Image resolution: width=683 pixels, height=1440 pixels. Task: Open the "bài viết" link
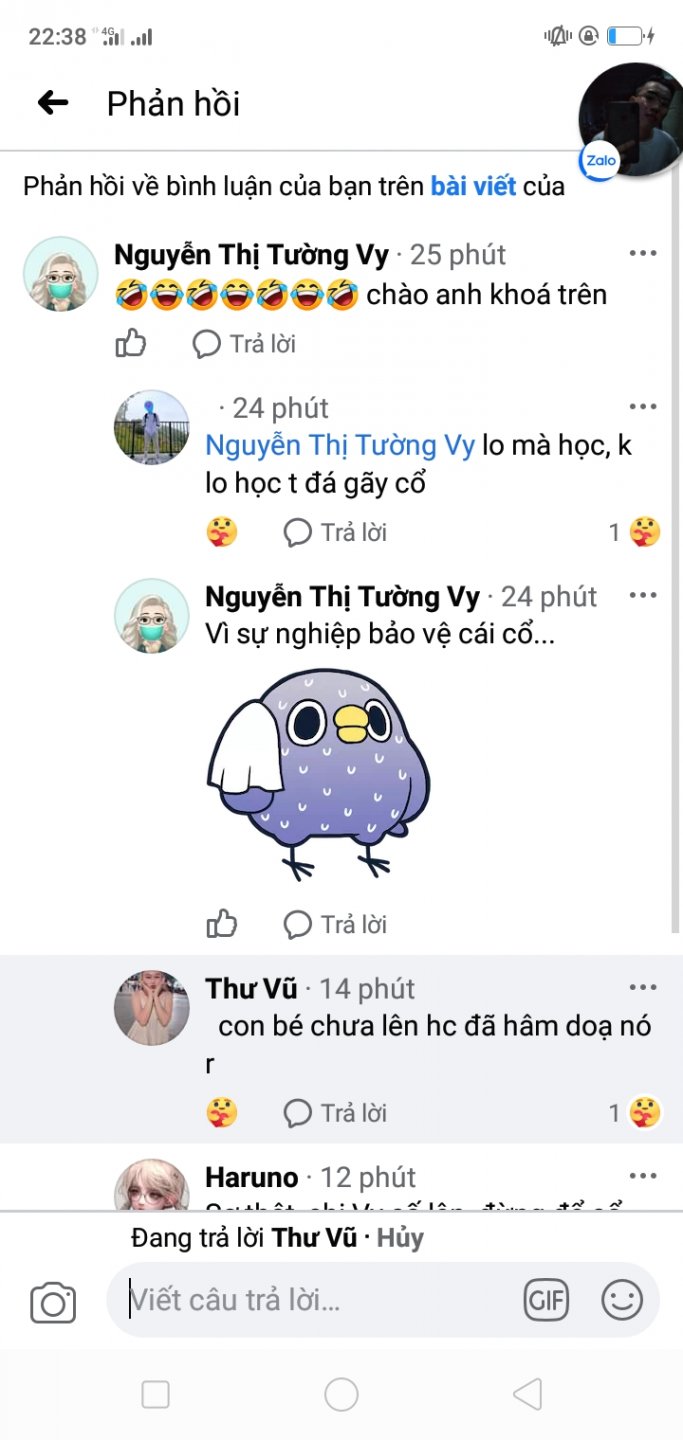(x=473, y=186)
